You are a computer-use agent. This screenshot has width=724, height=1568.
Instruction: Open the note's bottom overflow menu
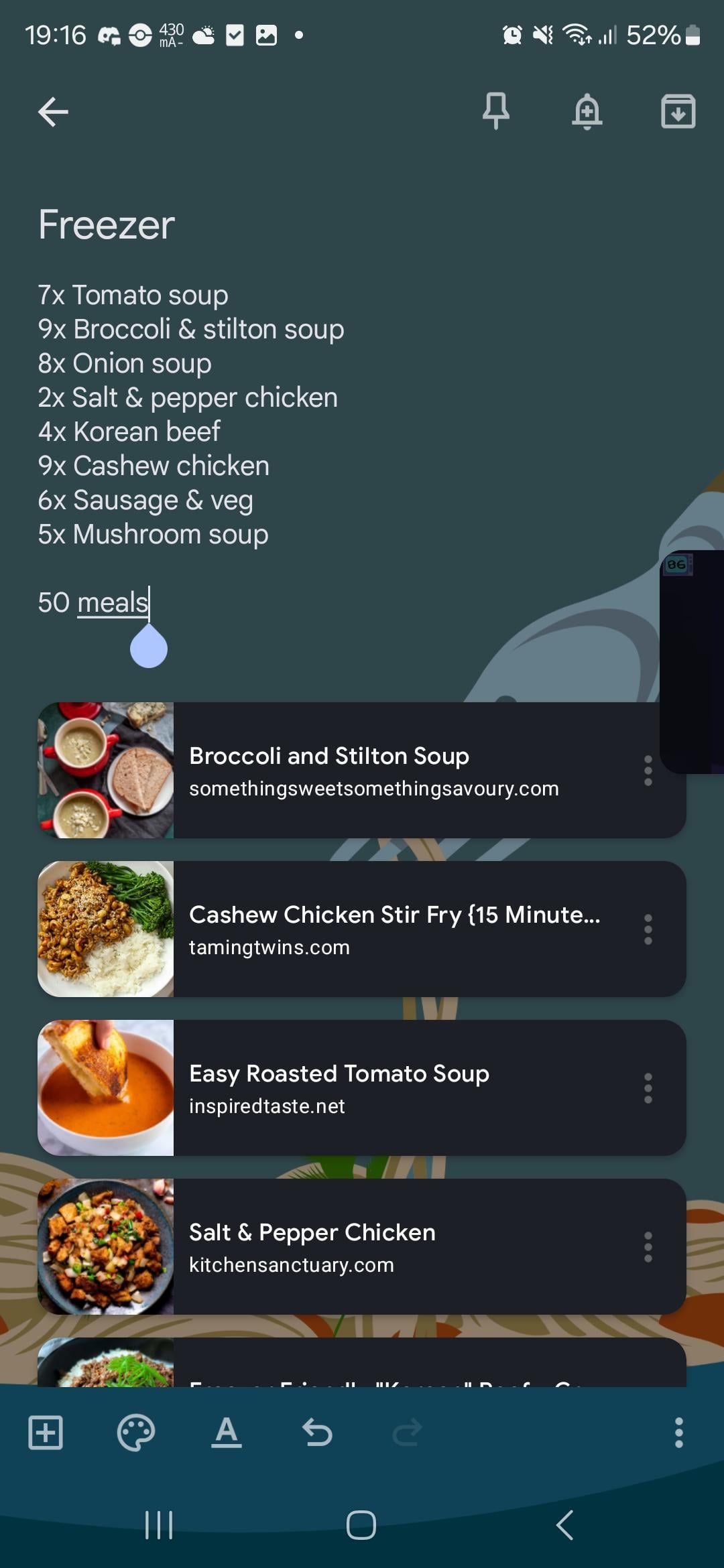(678, 1433)
